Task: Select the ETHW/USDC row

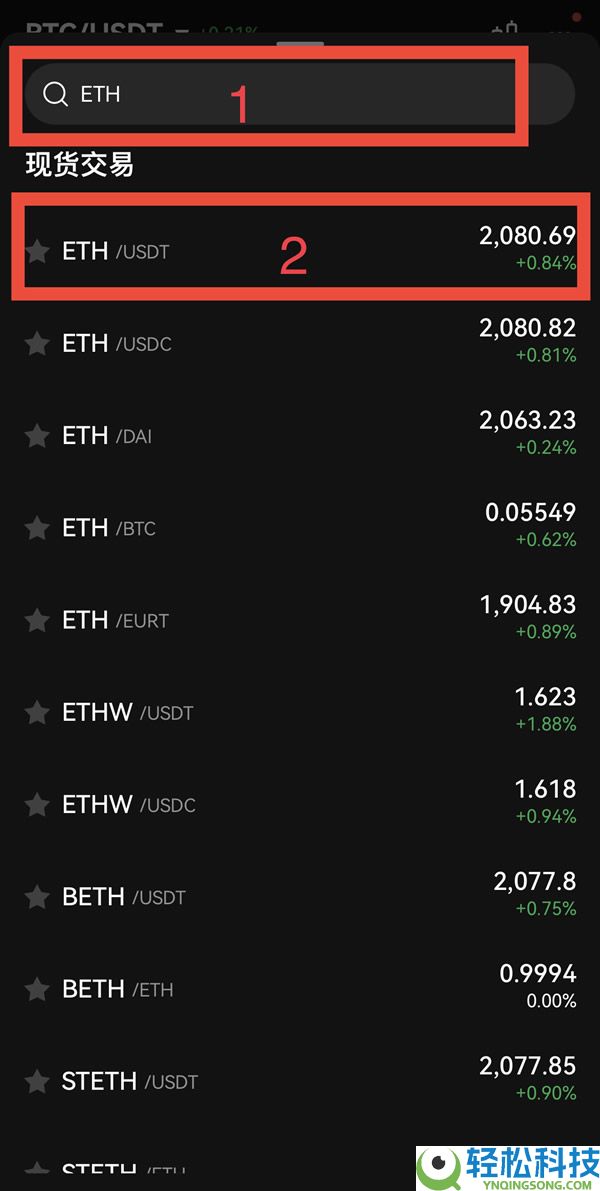Action: tap(300, 804)
